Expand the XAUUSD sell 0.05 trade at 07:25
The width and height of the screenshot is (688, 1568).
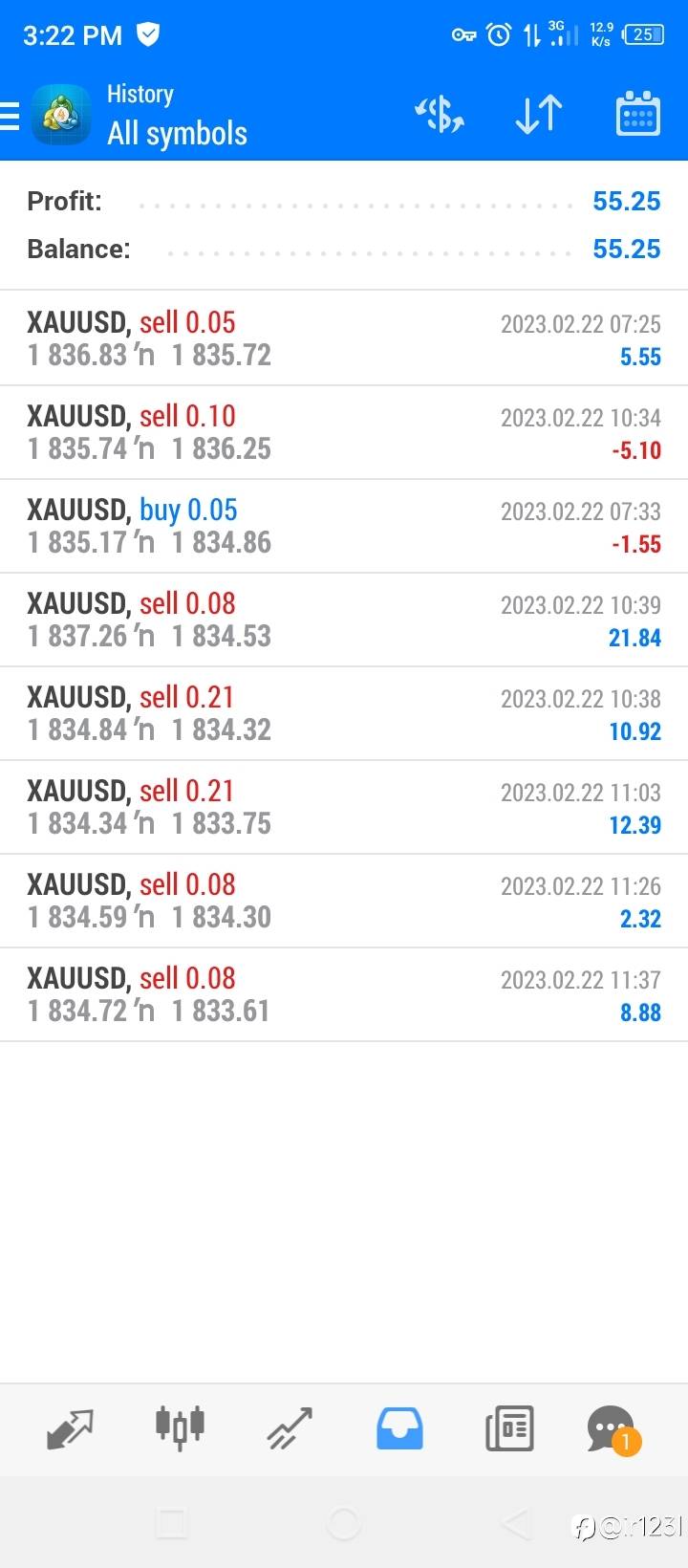point(344,338)
